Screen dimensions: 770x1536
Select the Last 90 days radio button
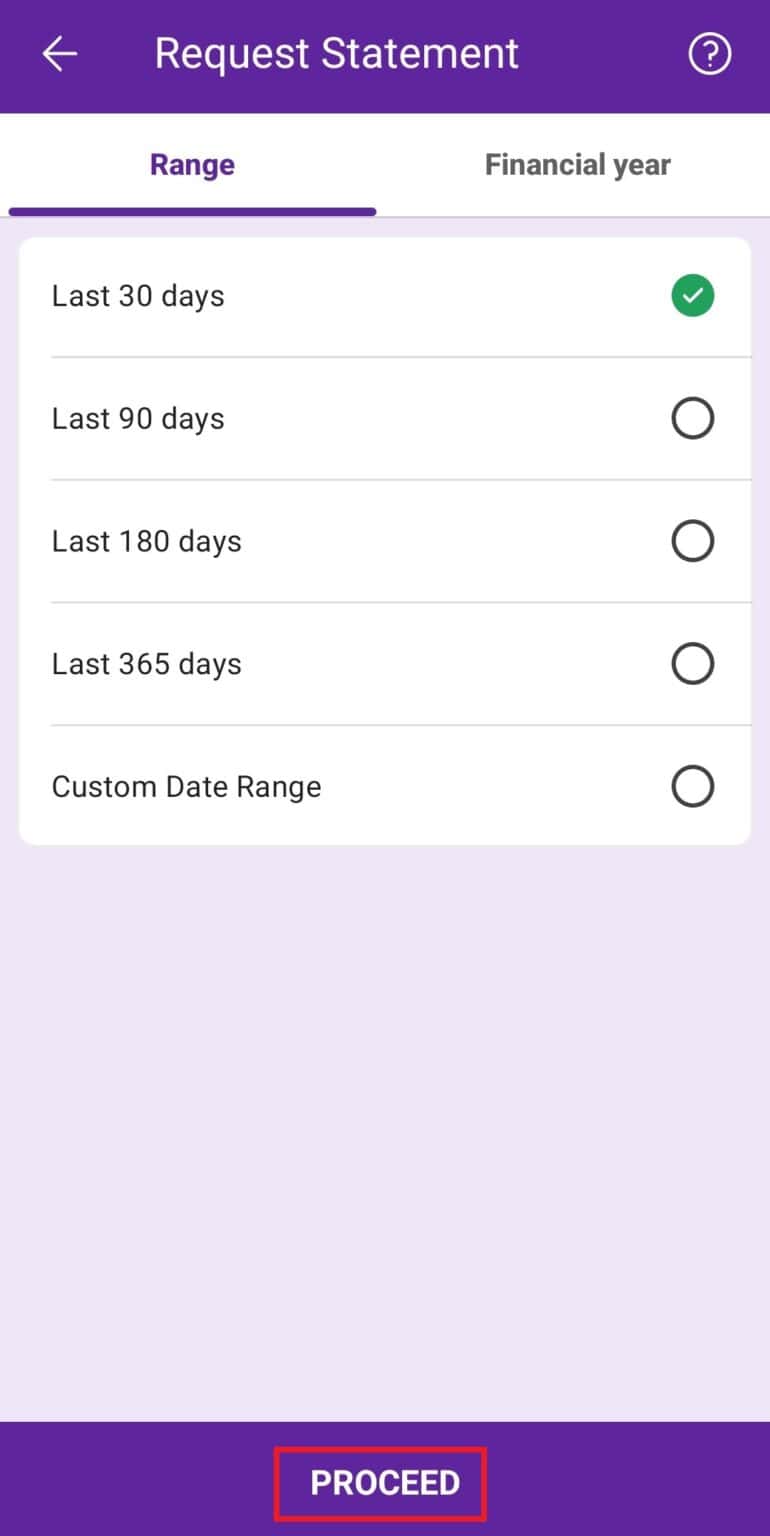(692, 418)
